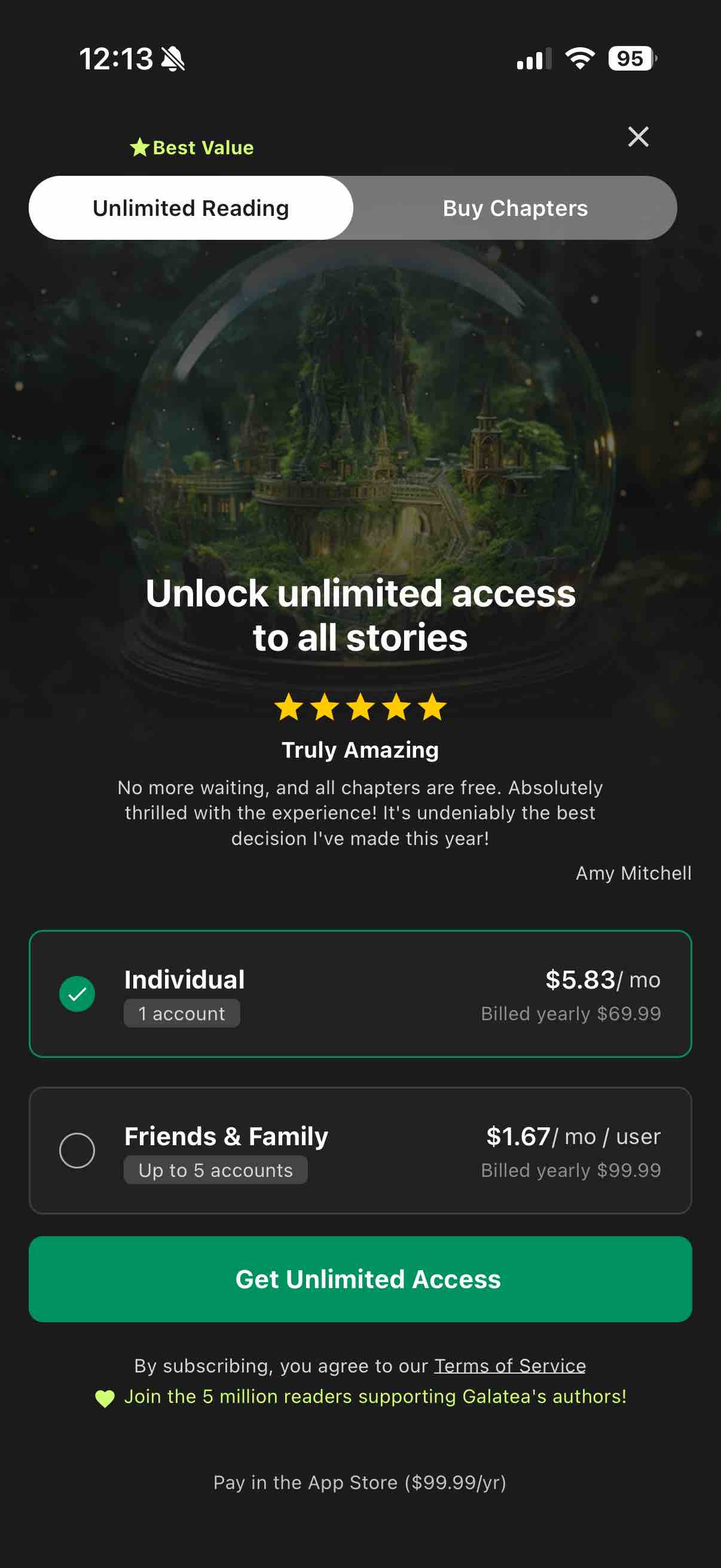Switch to the Buy Chapters tab

(515, 208)
